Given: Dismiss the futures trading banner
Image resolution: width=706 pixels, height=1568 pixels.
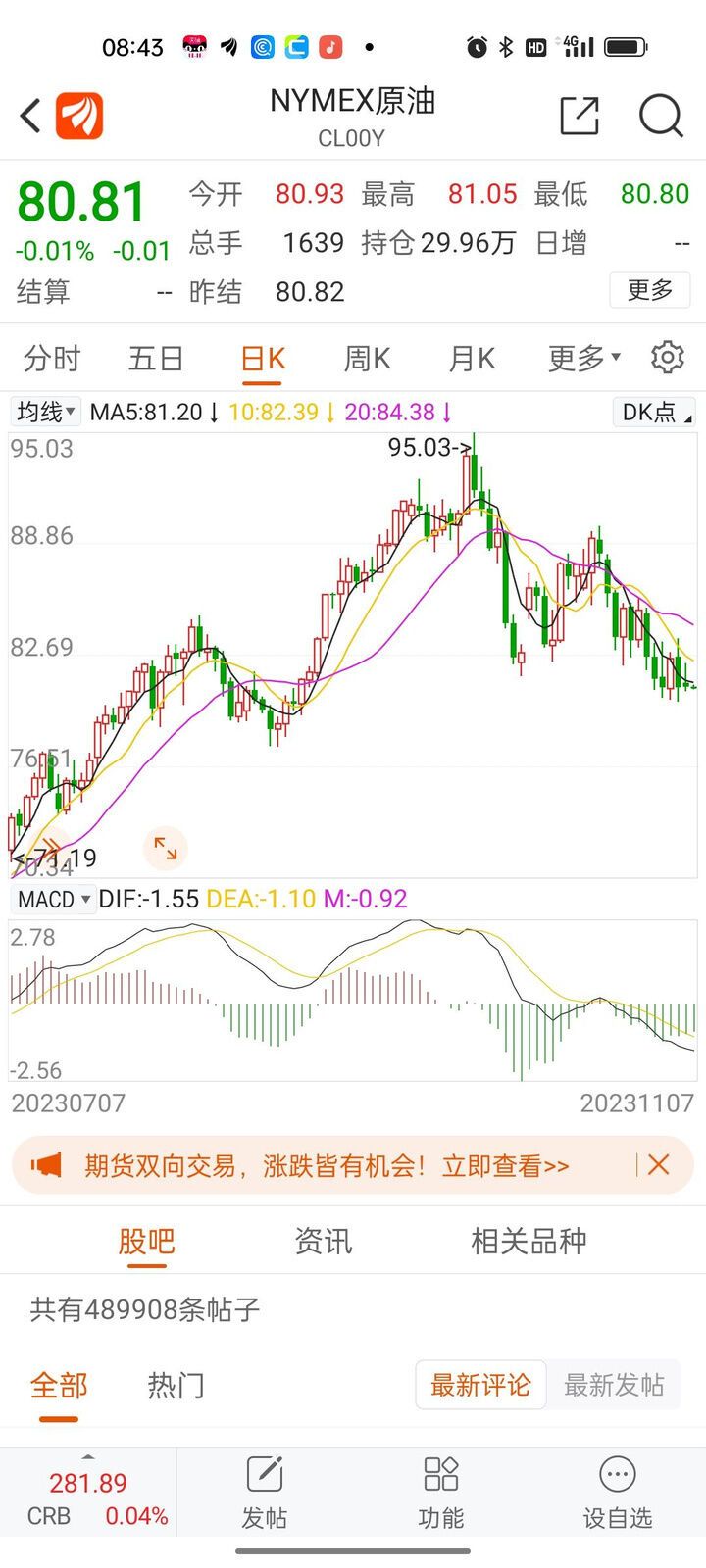Looking at the screenshot, I should click(x=659, y=1164).
